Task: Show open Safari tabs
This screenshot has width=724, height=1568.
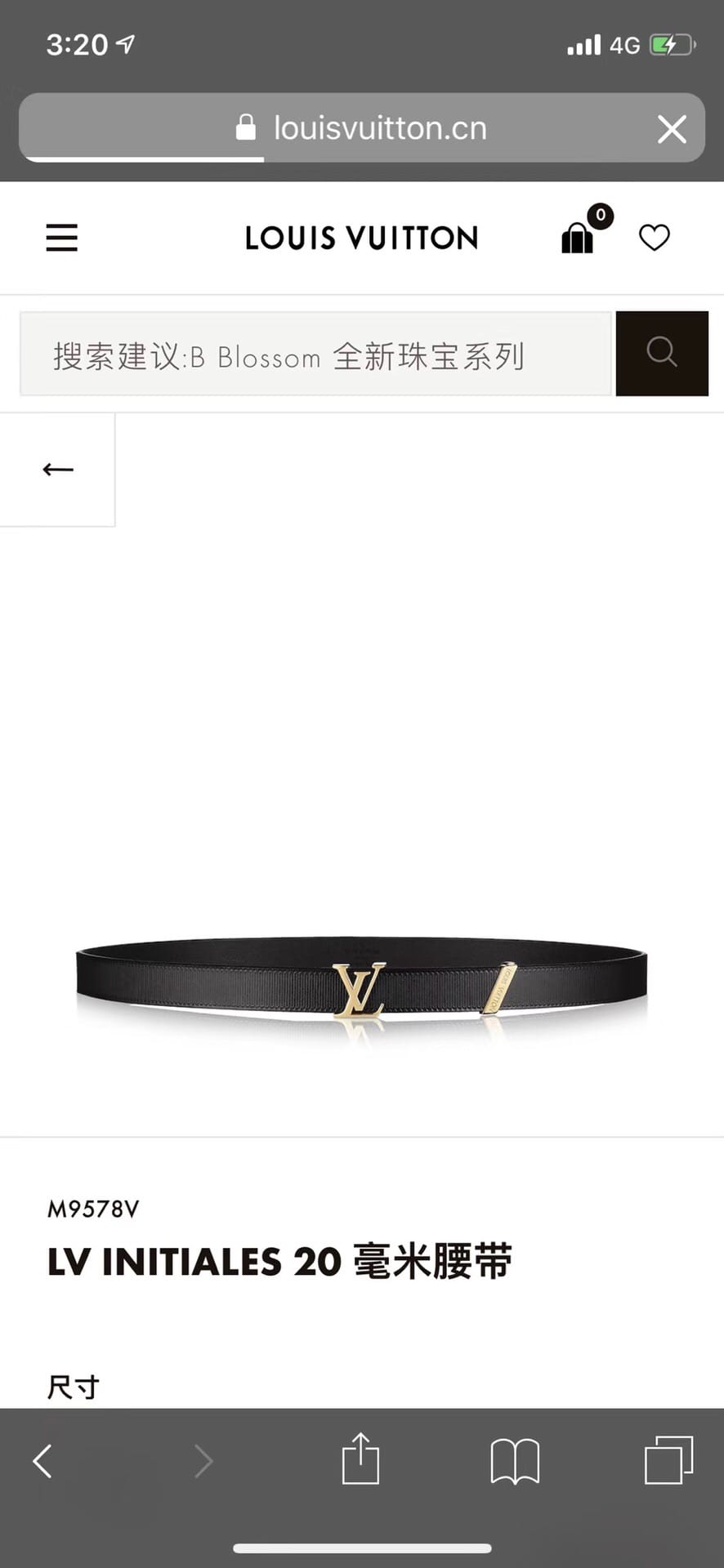Action: click(668, 1460)
